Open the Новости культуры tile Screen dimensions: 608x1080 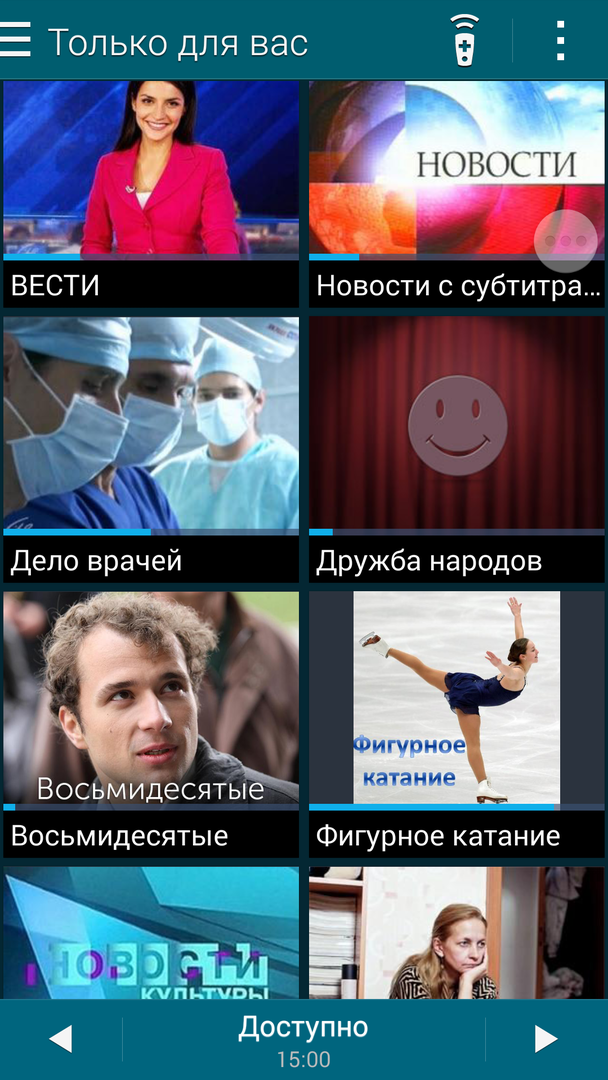click(x=151, y=935)
